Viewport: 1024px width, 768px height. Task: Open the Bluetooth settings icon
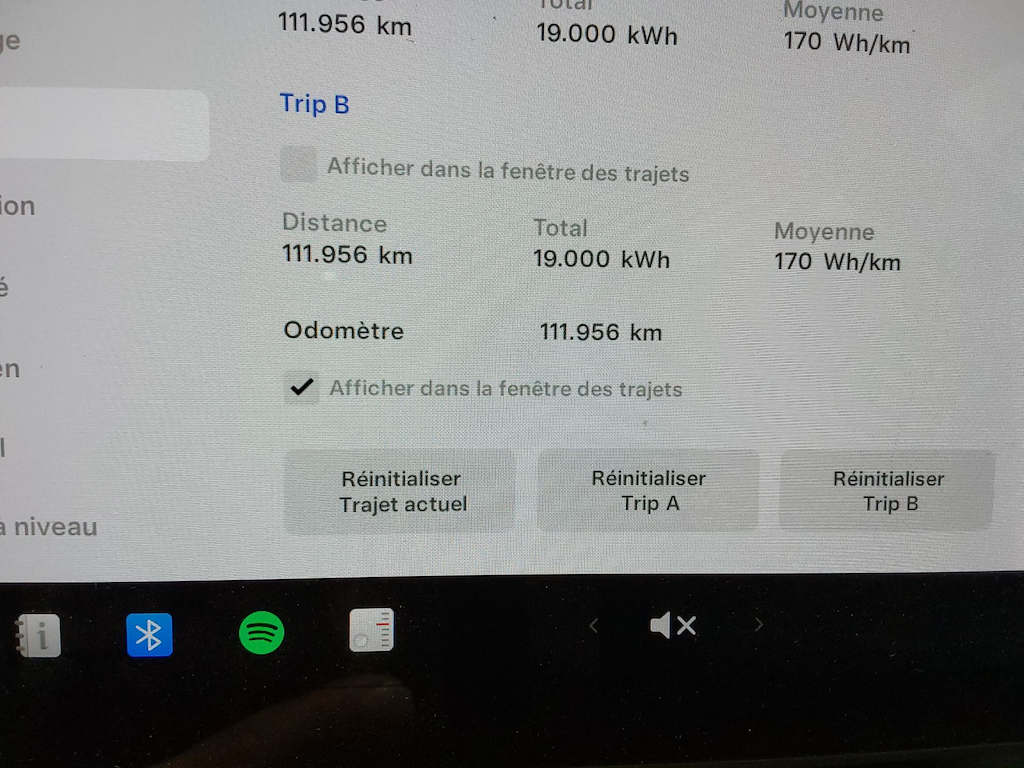150,634
